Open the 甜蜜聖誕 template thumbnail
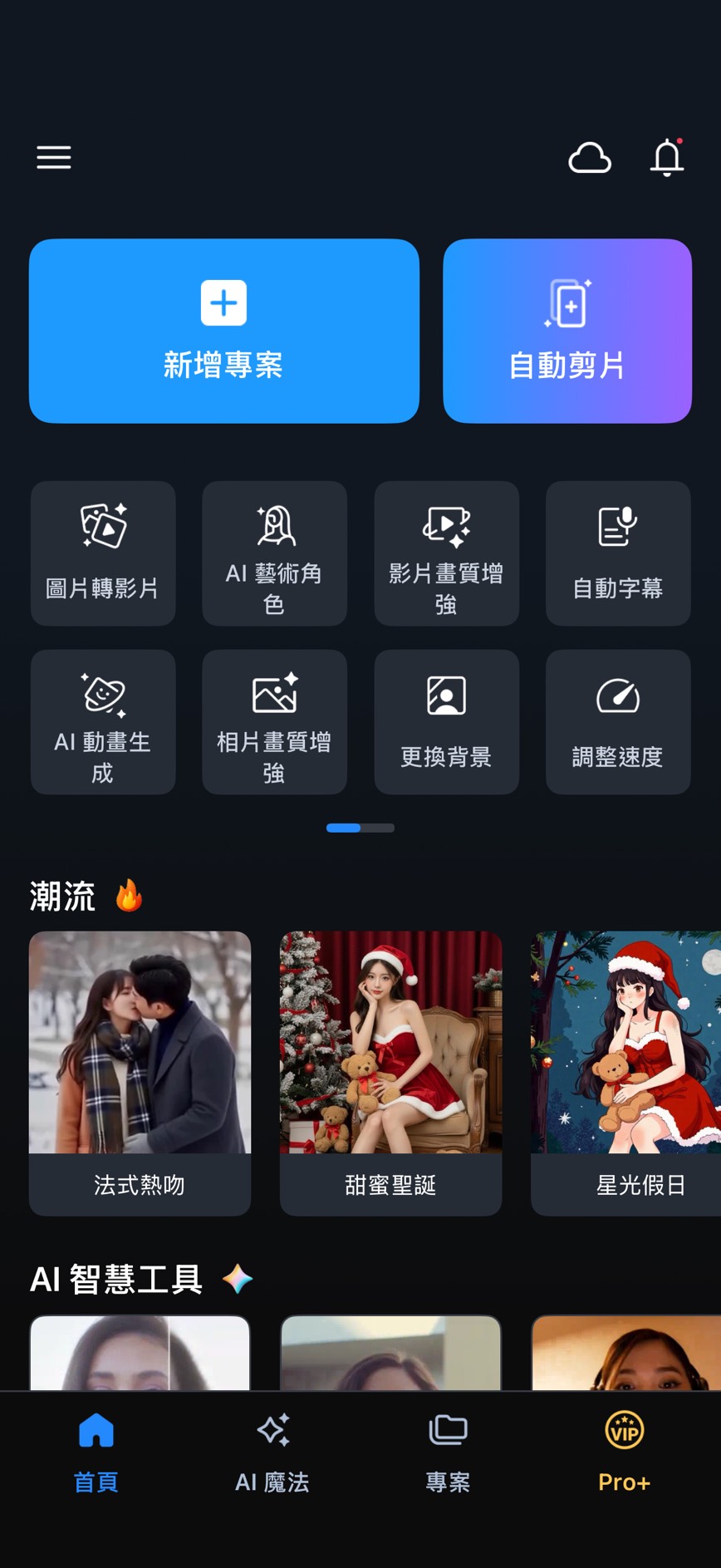The image size is (721, 1568). (390, 1072)
